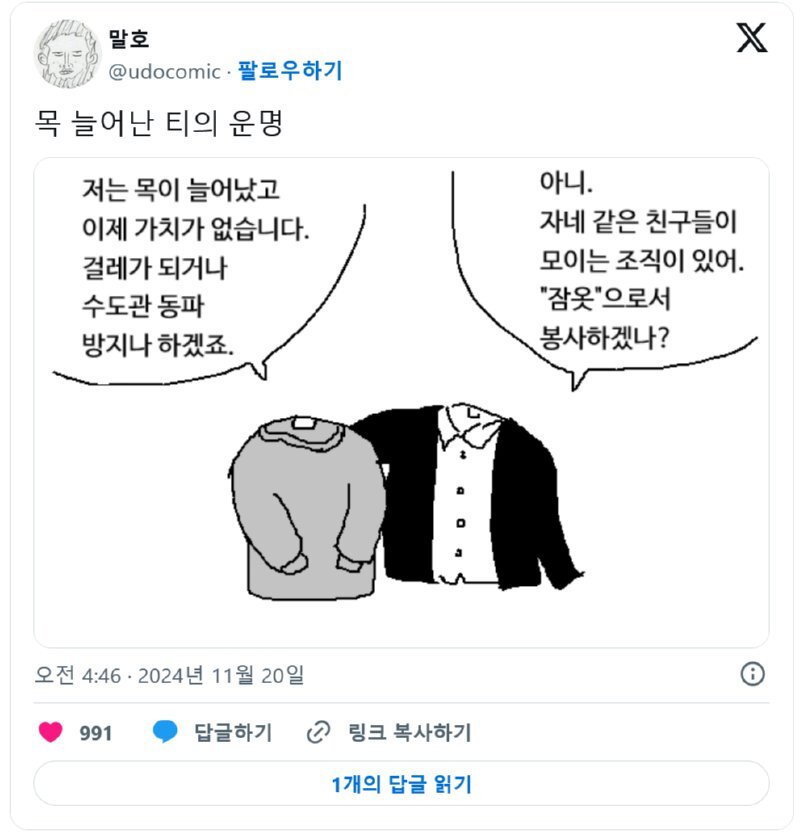800x837 pixels.
Task: Tap 답글하기 to reply
Action: click(213, 733)
